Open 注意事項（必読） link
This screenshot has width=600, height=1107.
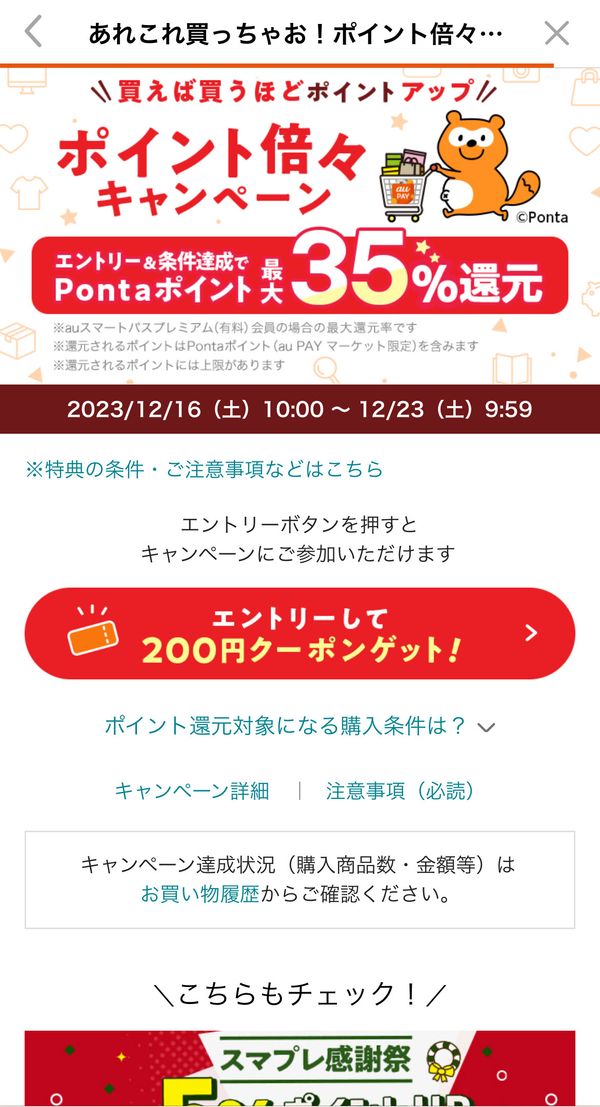click(x=400, y=791)
